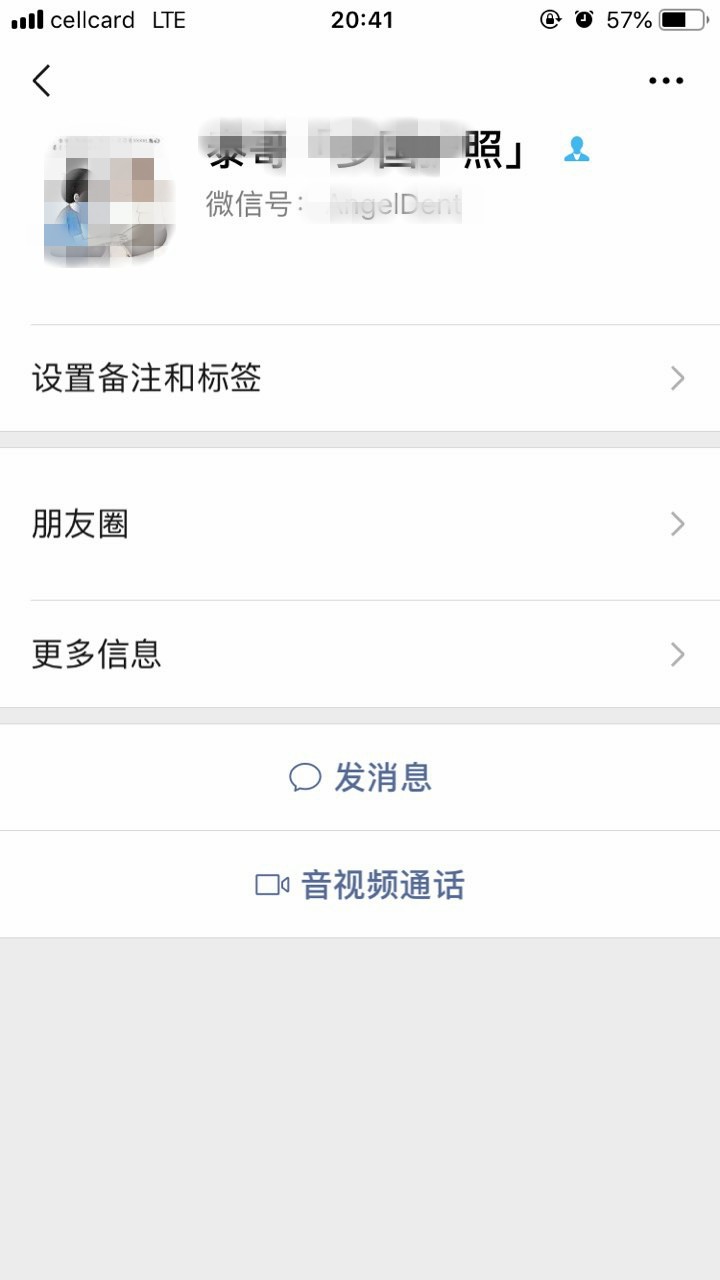Open the three-dot more options menu

[665, 81]
